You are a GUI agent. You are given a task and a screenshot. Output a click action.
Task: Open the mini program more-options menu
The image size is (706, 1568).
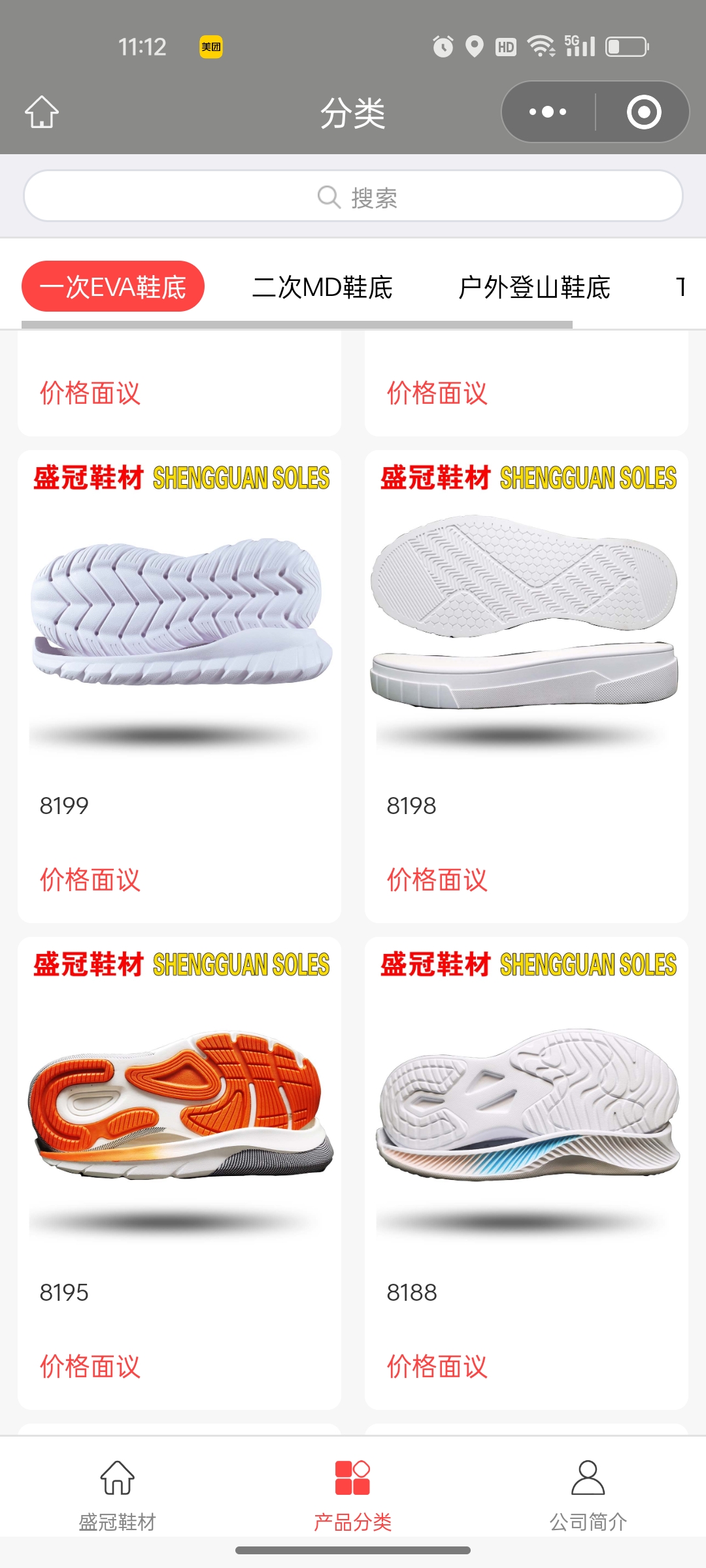tap(548, 112)
